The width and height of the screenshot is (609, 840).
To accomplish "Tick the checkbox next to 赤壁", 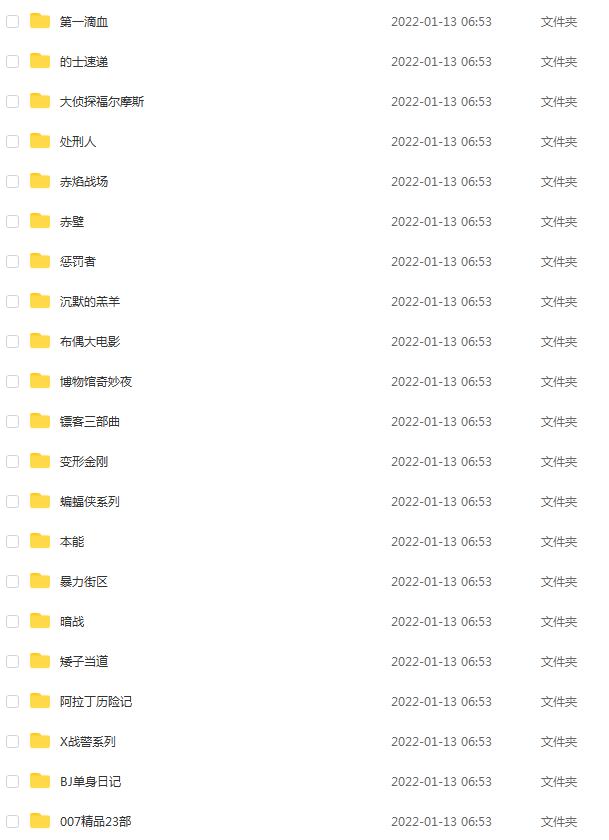I will (12, 221).
